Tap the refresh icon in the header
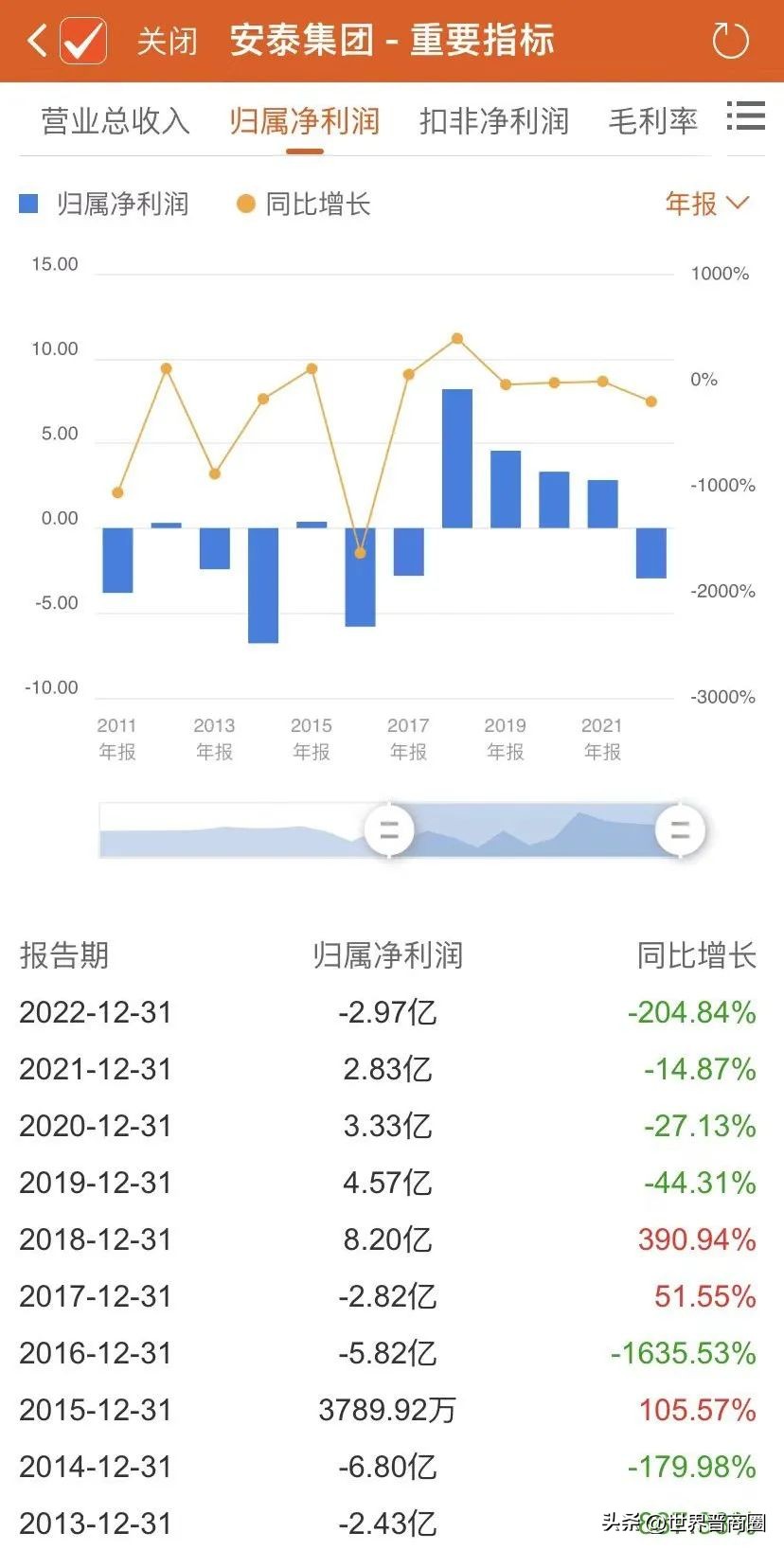 coord(730,40)
